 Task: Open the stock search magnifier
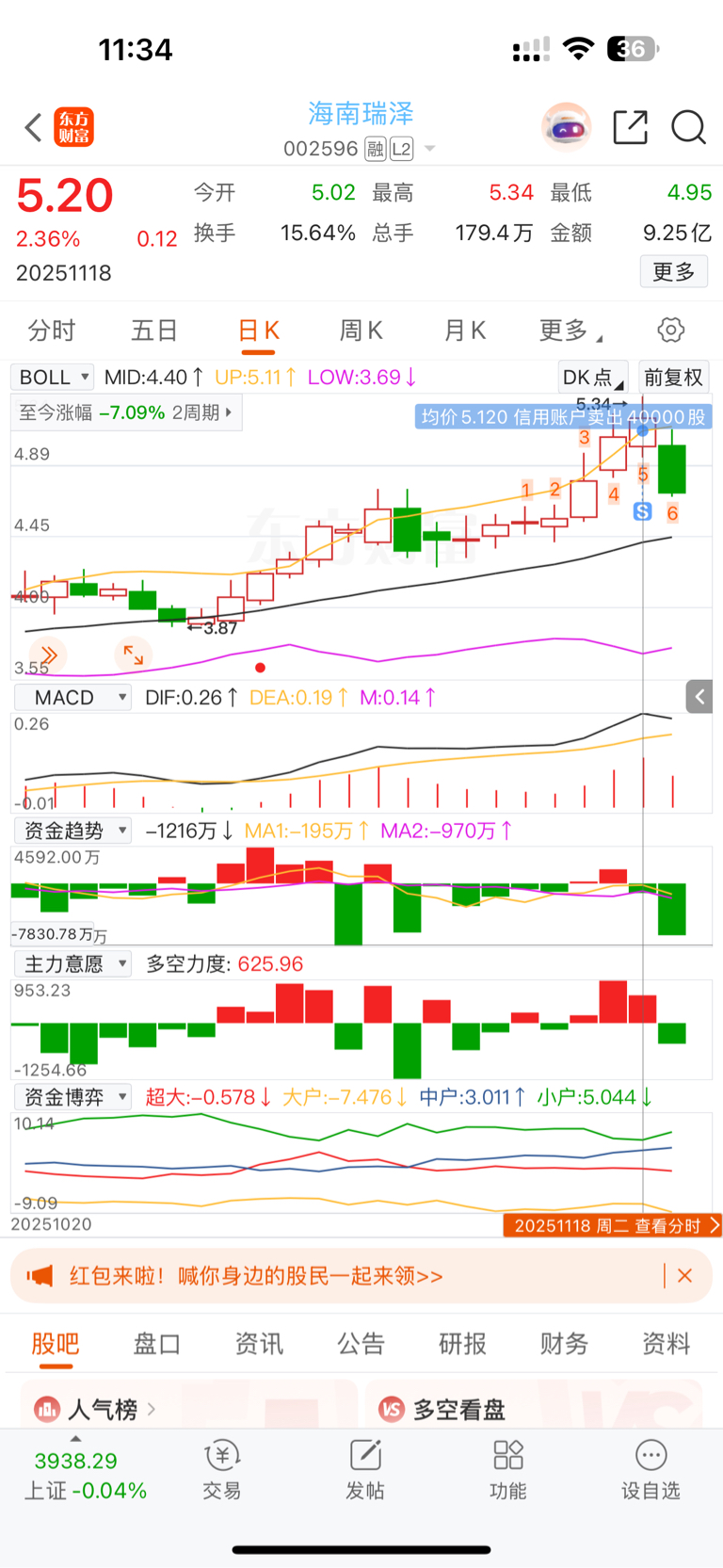coord(688,127)
